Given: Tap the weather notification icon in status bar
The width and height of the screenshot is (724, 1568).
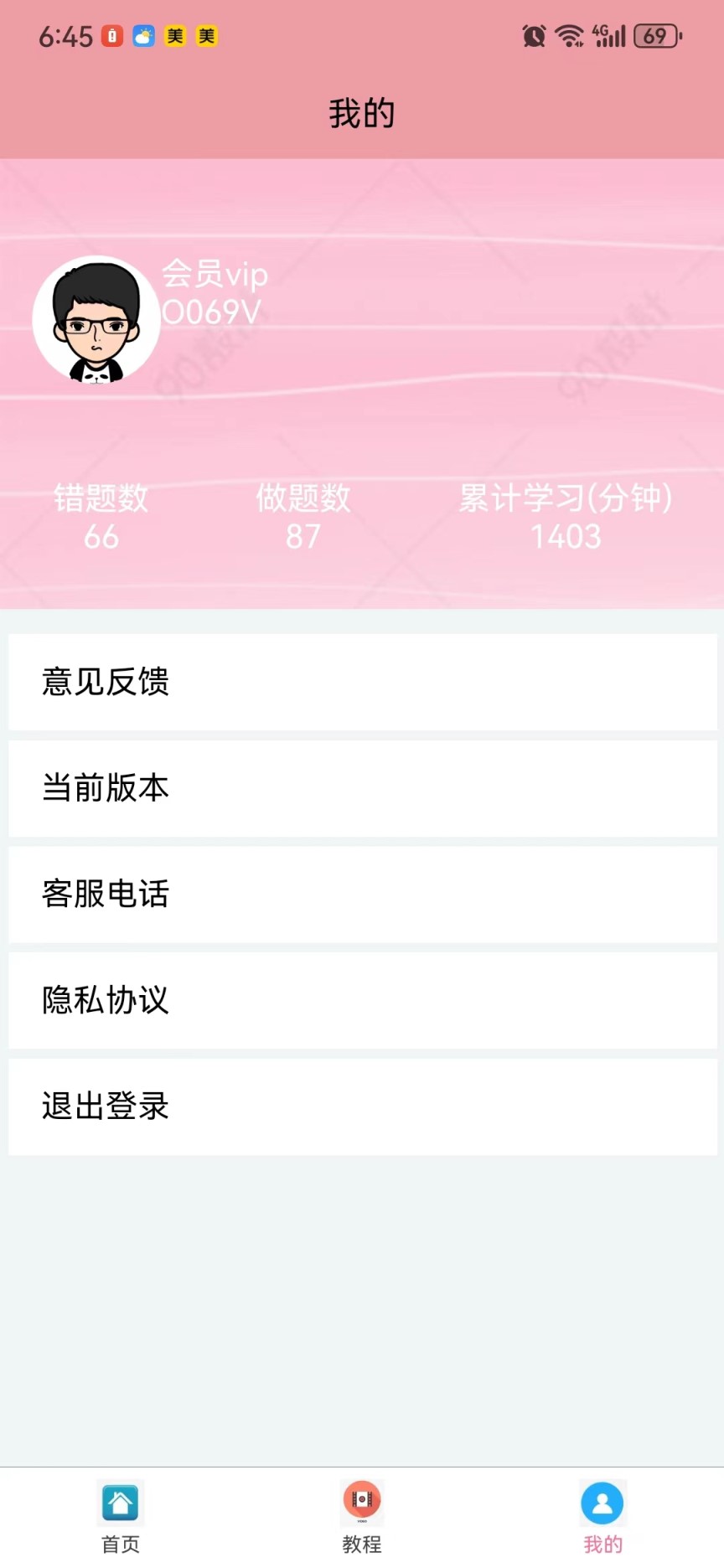Looking at the screenshot, I should (x=143, y=35).
